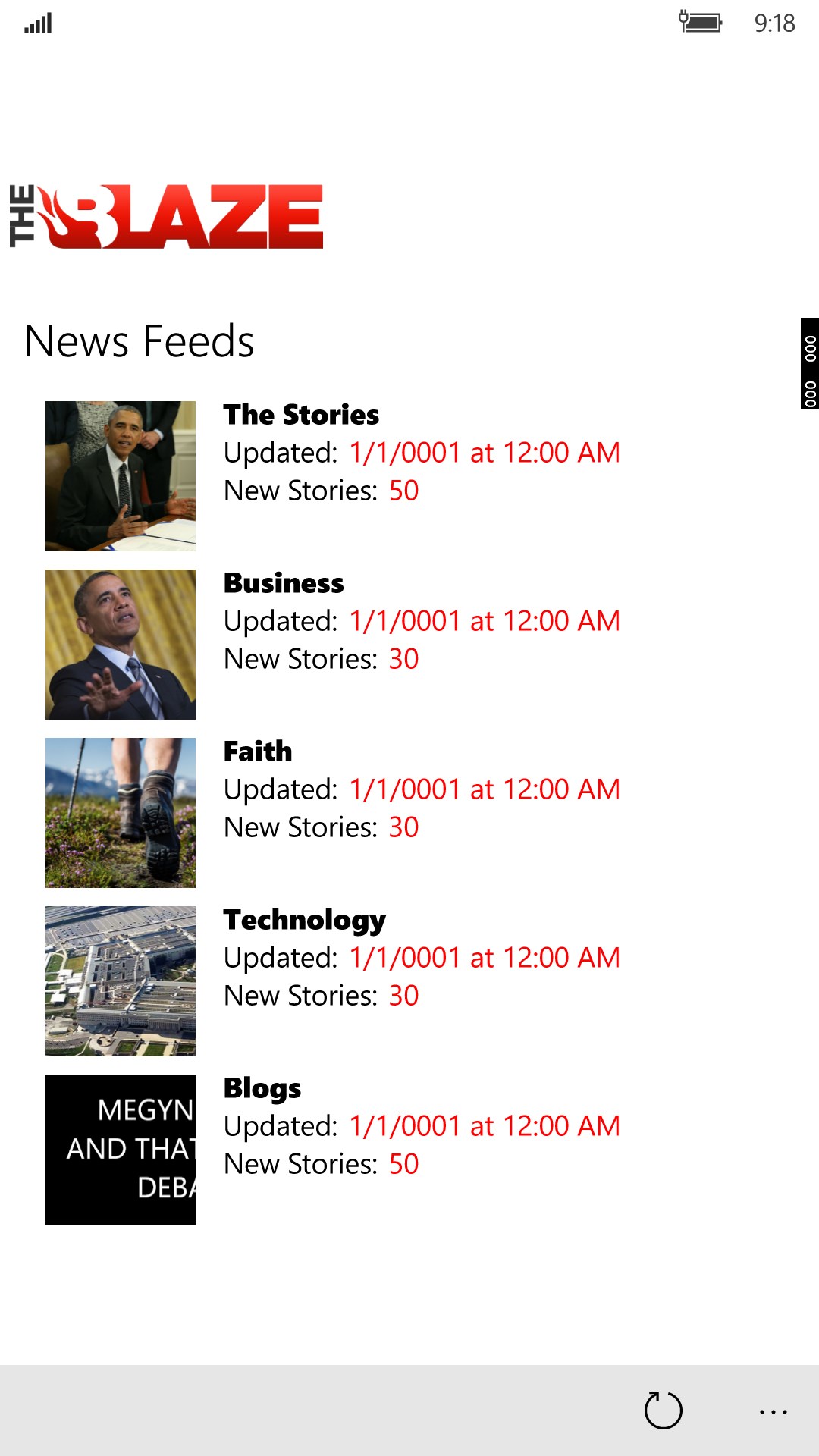Tap TheBlaze logo
Image resolution: width=819 pixels, height=1456 pixels.
click(x=165, y=215)
